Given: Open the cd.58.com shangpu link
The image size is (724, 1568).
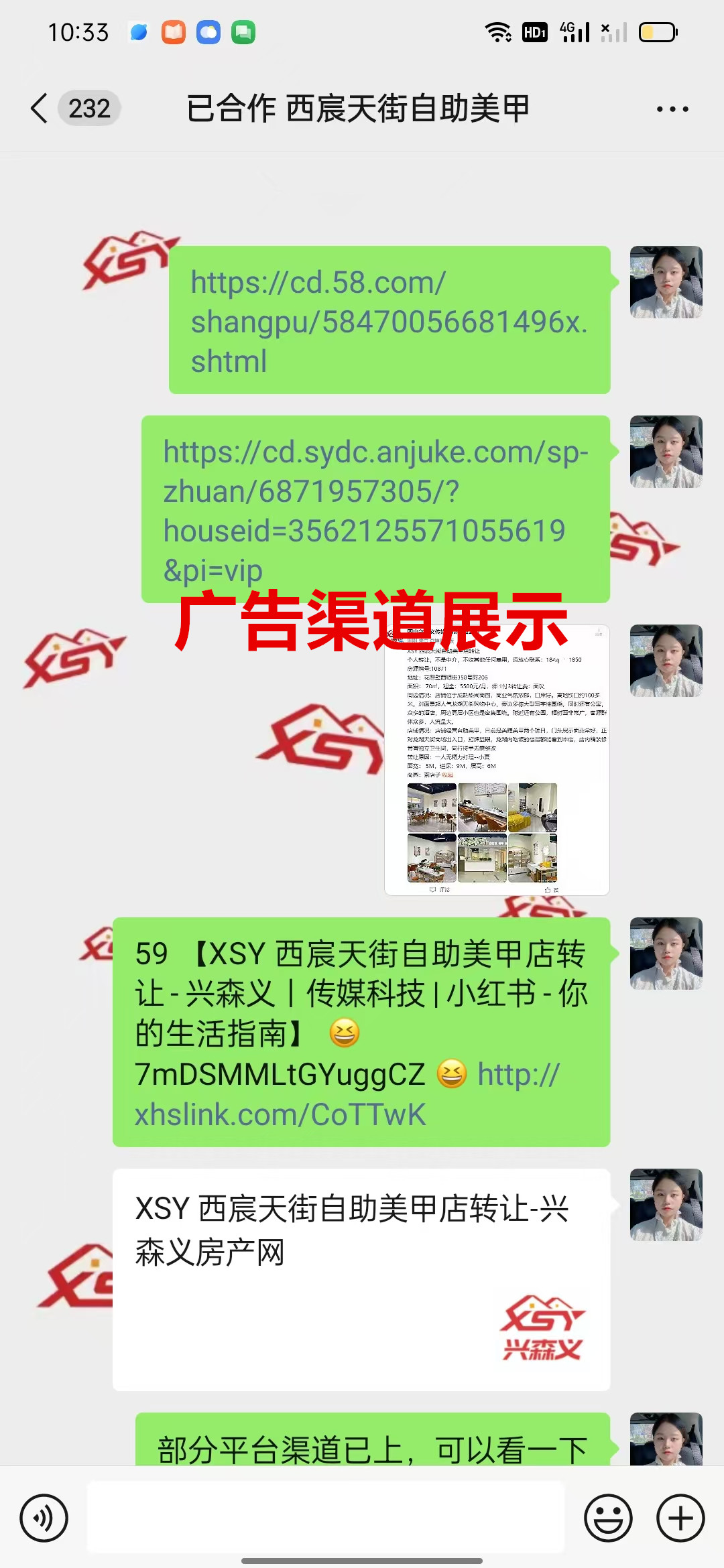Looking at the screenshot, I should click(388, 322).
